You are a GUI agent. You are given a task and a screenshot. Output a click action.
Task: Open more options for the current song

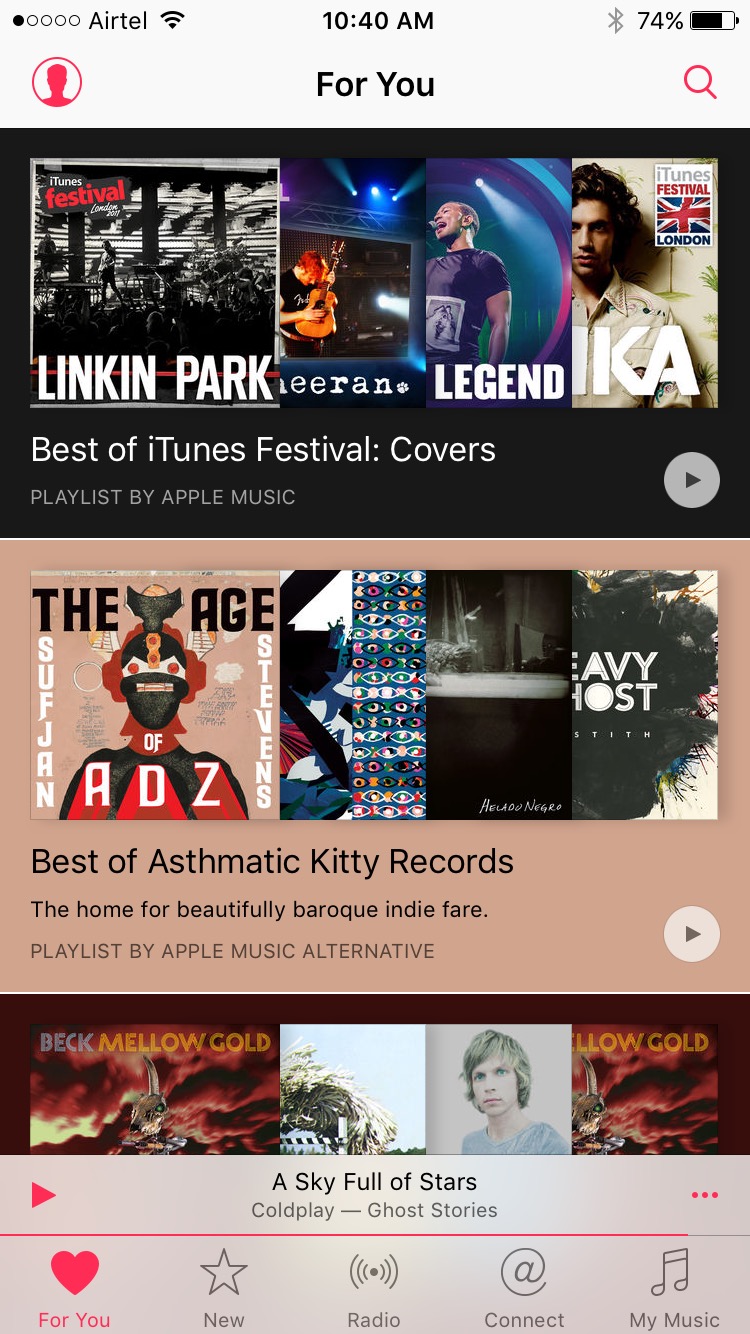704,1195
